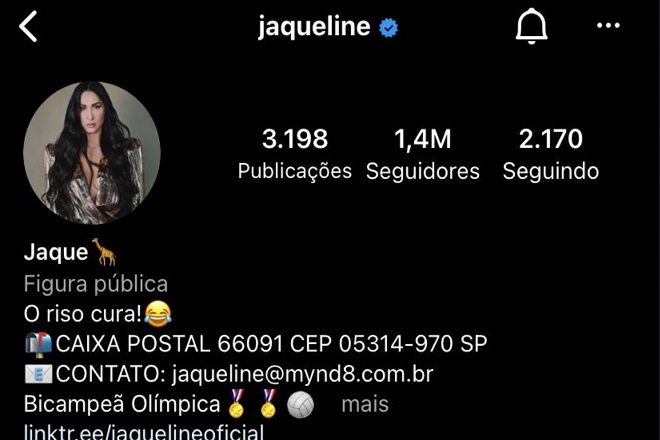Expand the bio with 'mais'

point(365,405)
